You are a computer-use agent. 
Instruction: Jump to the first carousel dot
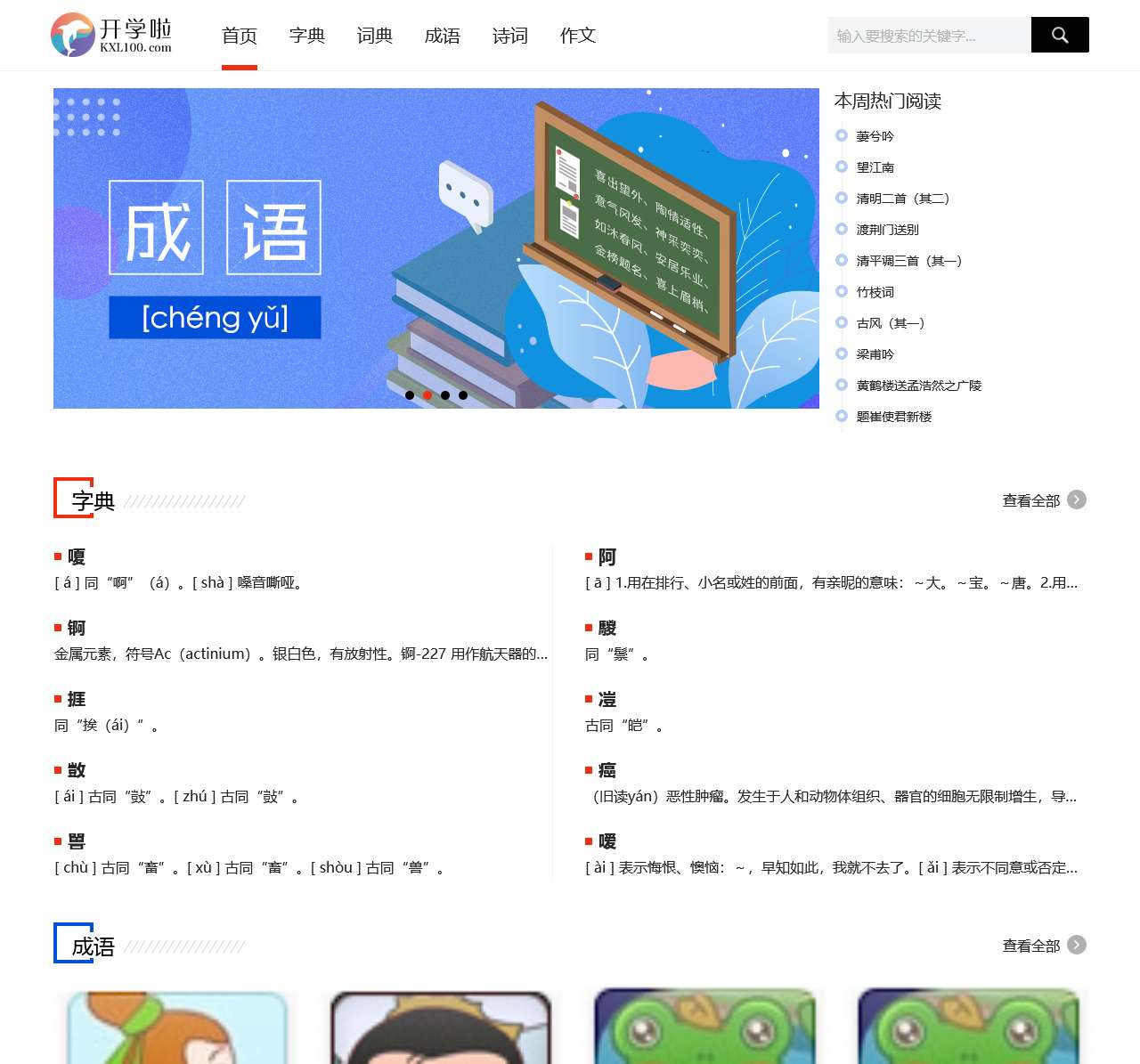(410, 395)
